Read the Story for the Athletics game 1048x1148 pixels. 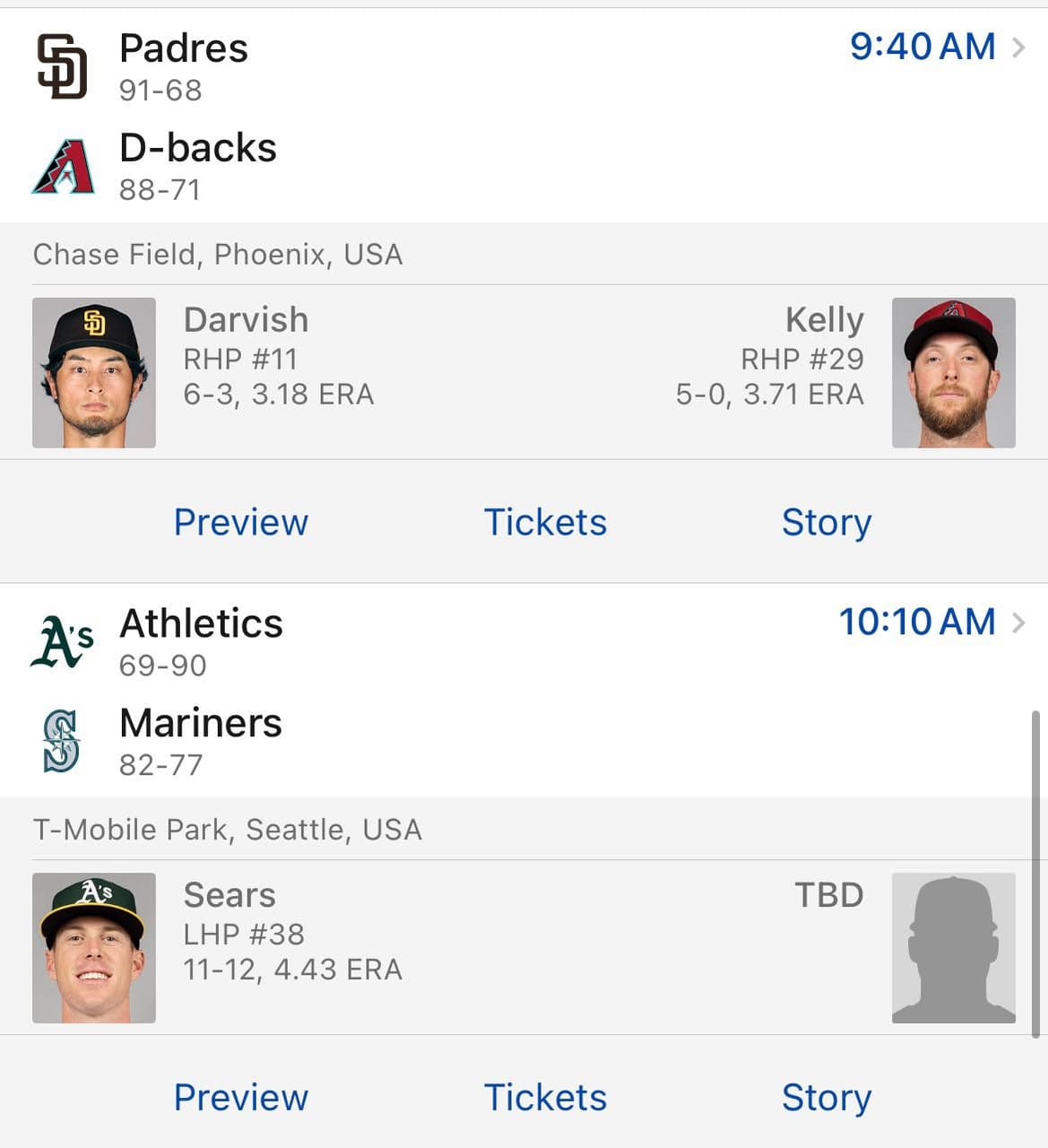[827, 1096]
